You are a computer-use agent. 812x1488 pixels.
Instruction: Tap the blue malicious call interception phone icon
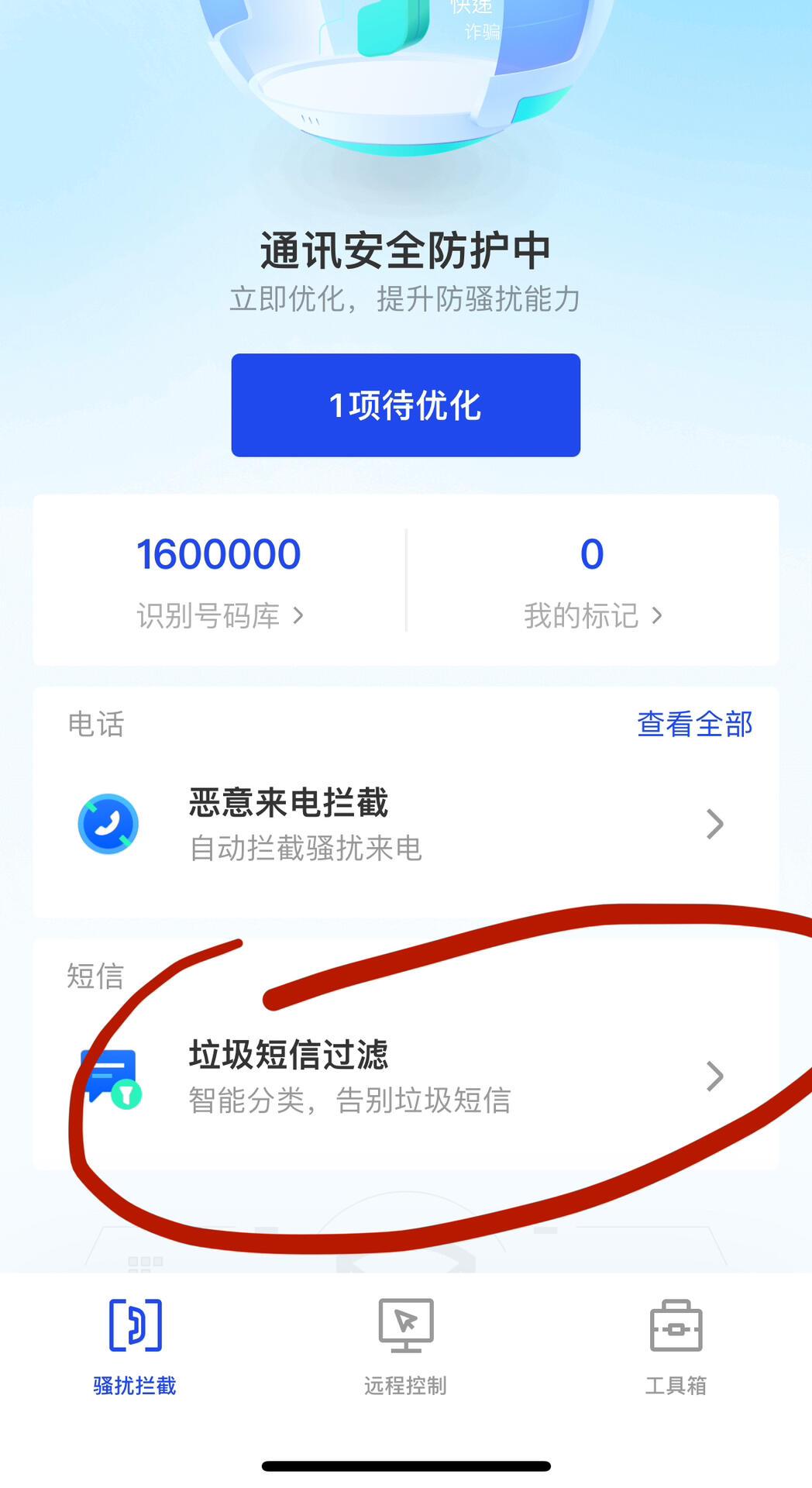[109, 824]
